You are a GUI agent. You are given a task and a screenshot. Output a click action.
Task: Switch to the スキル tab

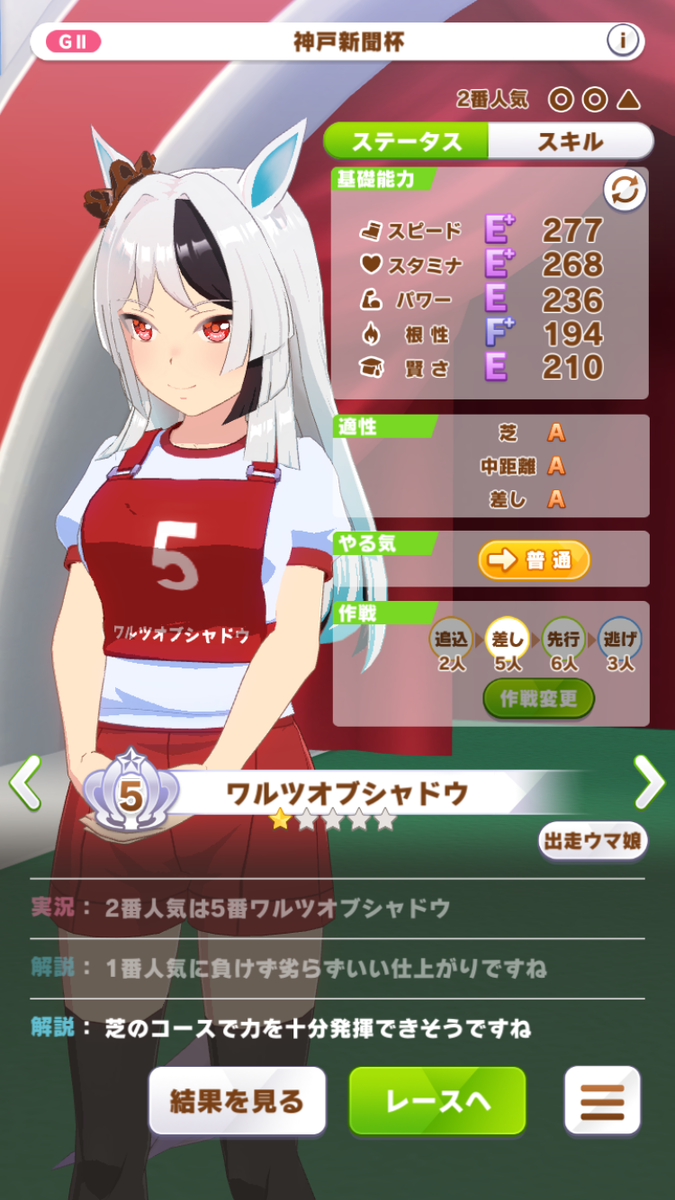pyautogui.click(x=569, y=141)
